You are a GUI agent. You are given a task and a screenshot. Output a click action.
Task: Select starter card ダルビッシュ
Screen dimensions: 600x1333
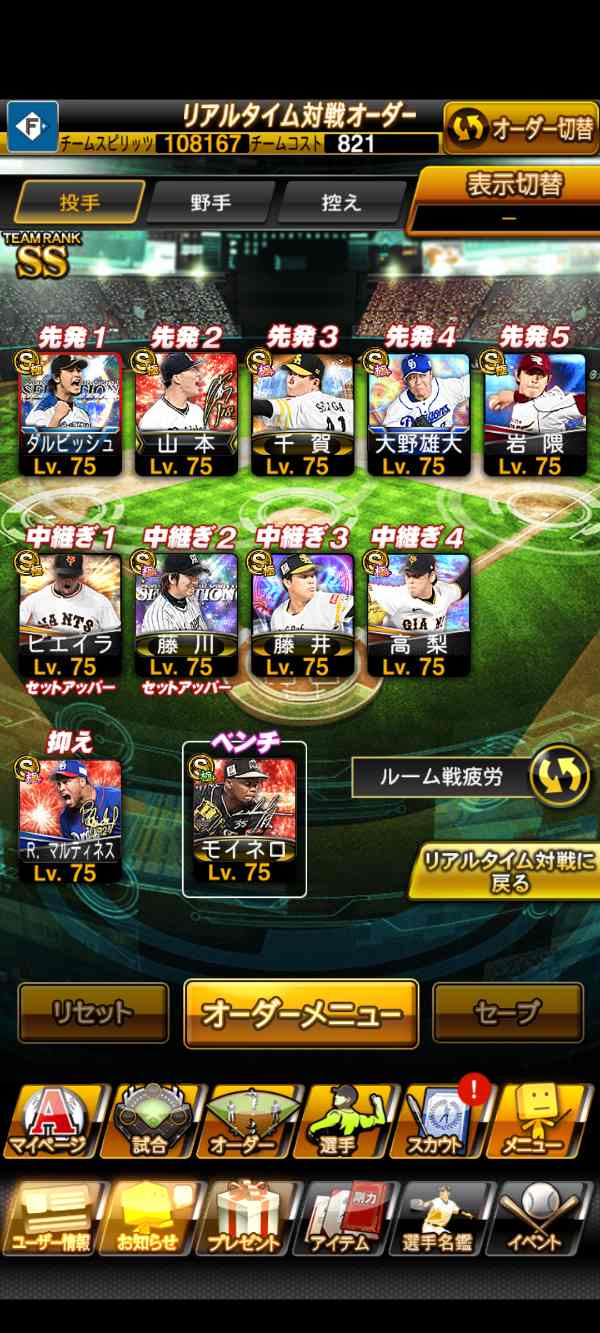[x=71, y=414]
